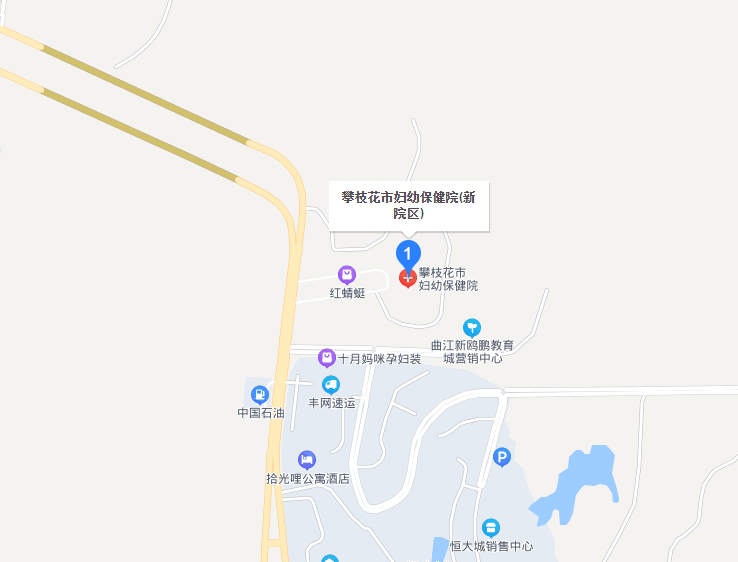
Task: Select the parking lot P marker
Action: (x=502, y=458)
